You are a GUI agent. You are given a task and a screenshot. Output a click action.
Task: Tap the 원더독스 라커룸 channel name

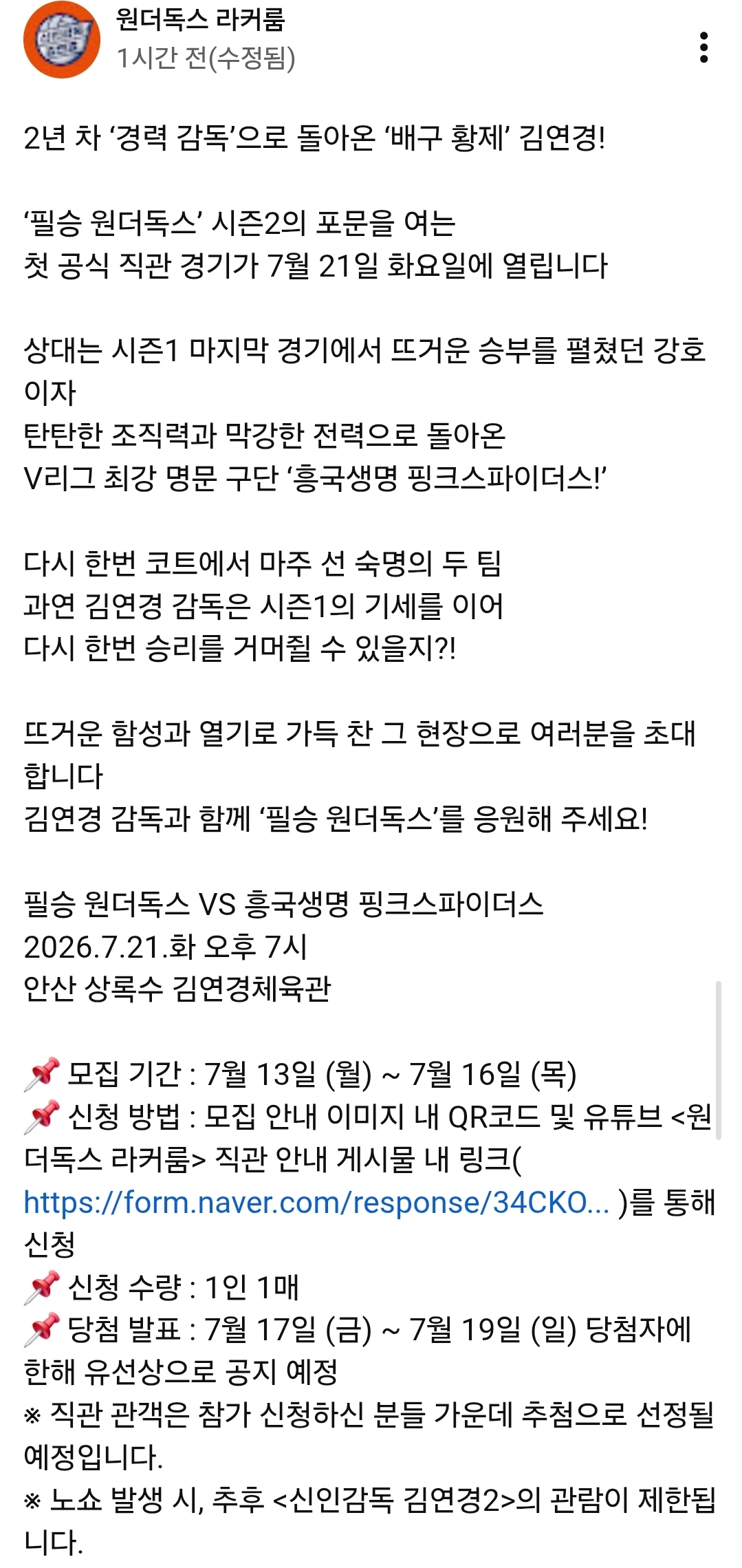click(x=200, y=19)
